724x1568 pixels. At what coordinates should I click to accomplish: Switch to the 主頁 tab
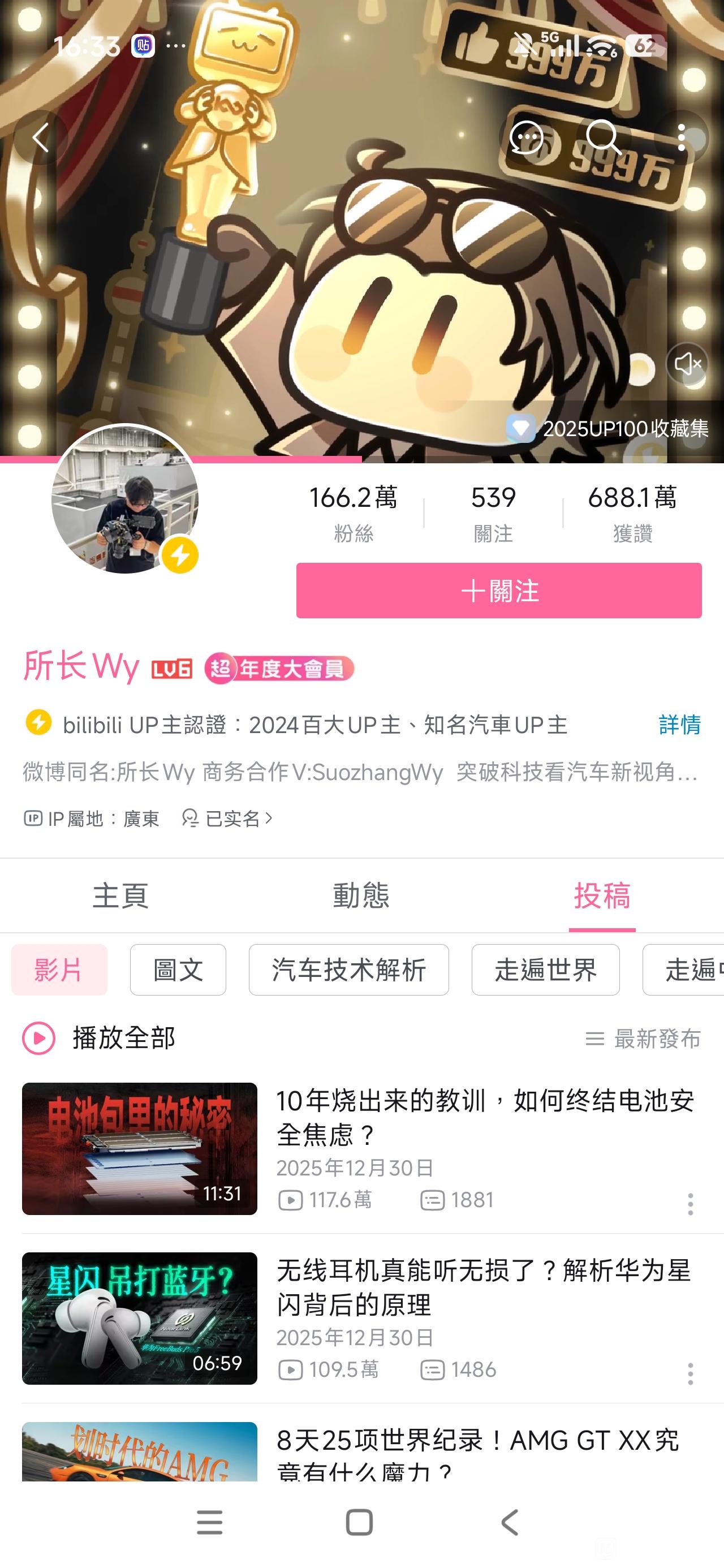click(120, 895)
